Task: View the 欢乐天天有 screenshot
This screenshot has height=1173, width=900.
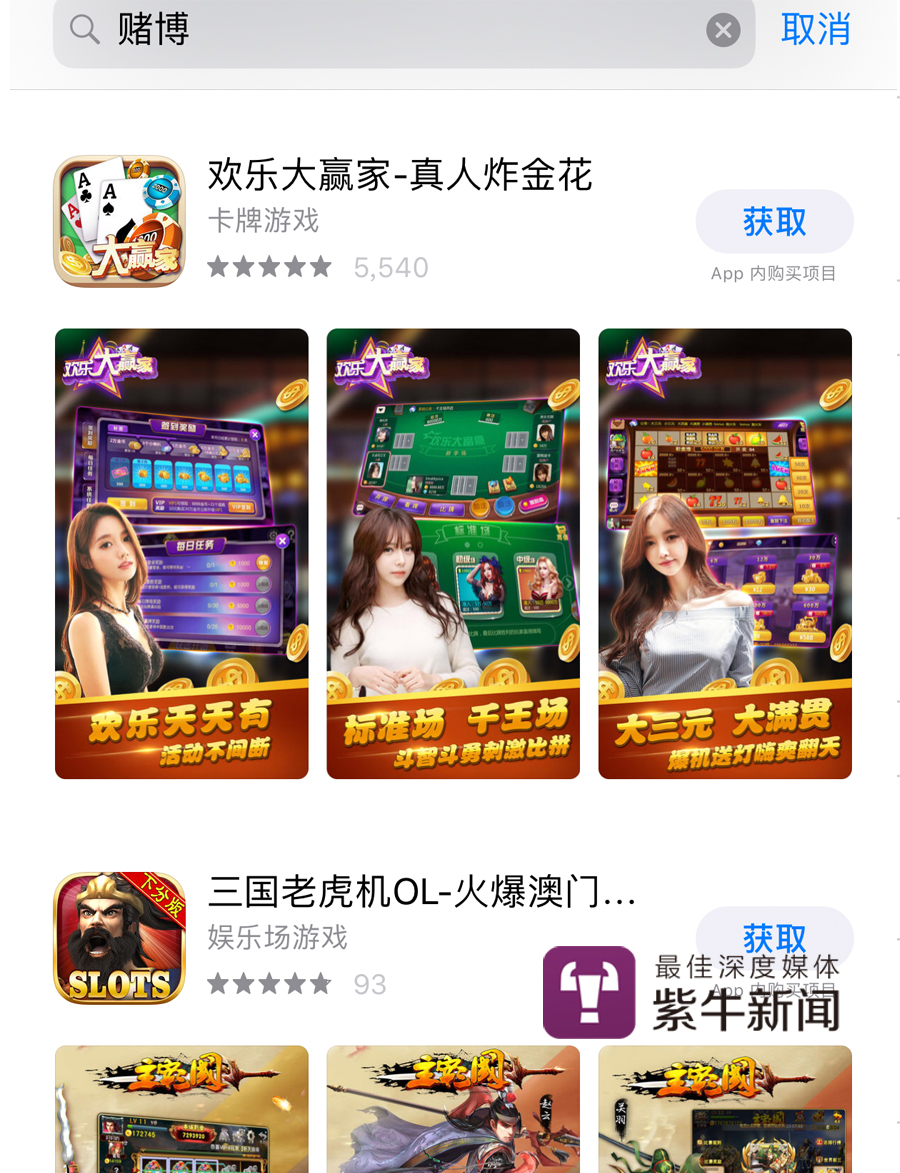Action: [x=181, y=553]
